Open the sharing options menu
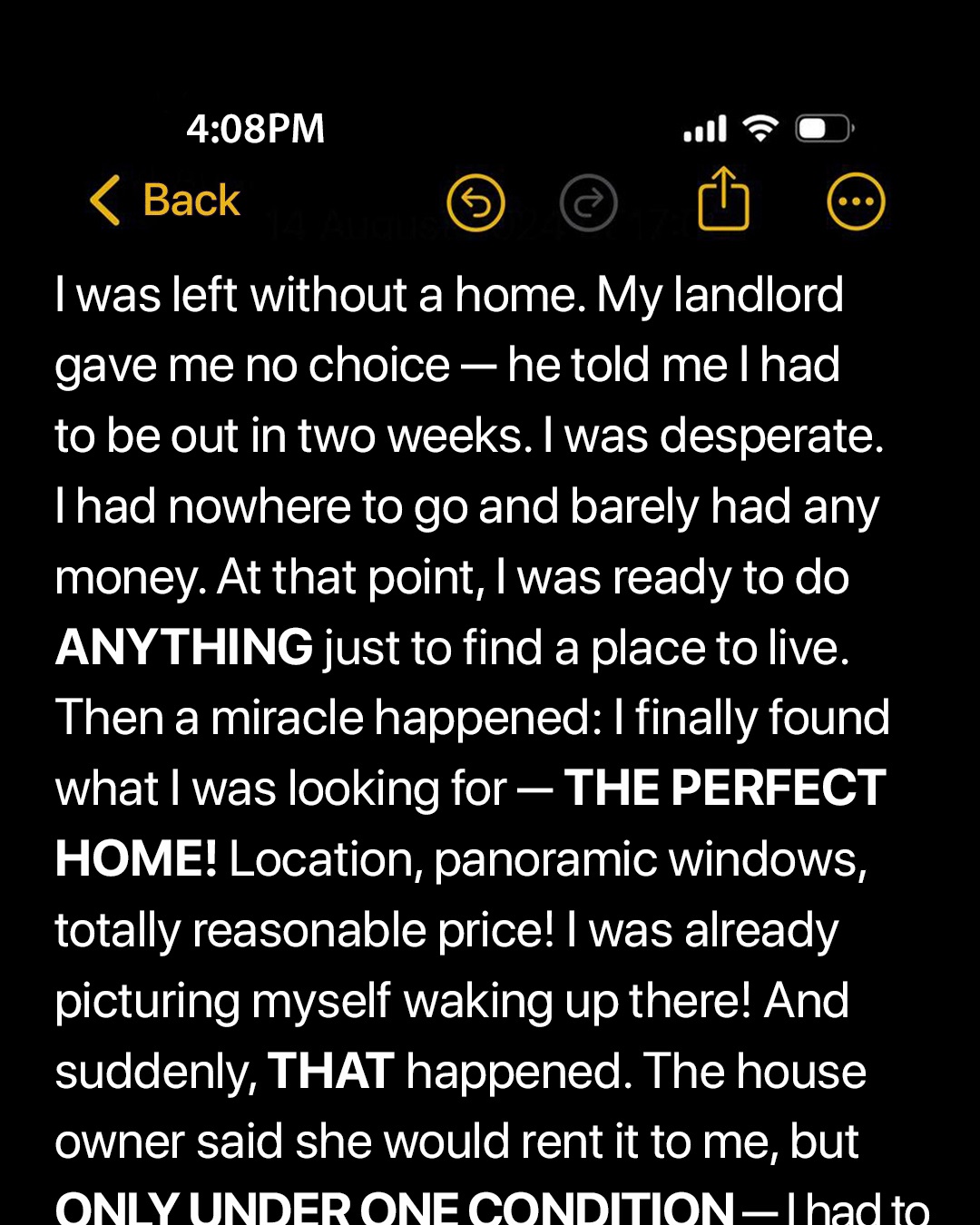The height and width of the screenshot is (1225, 980). tap(722, 200)
